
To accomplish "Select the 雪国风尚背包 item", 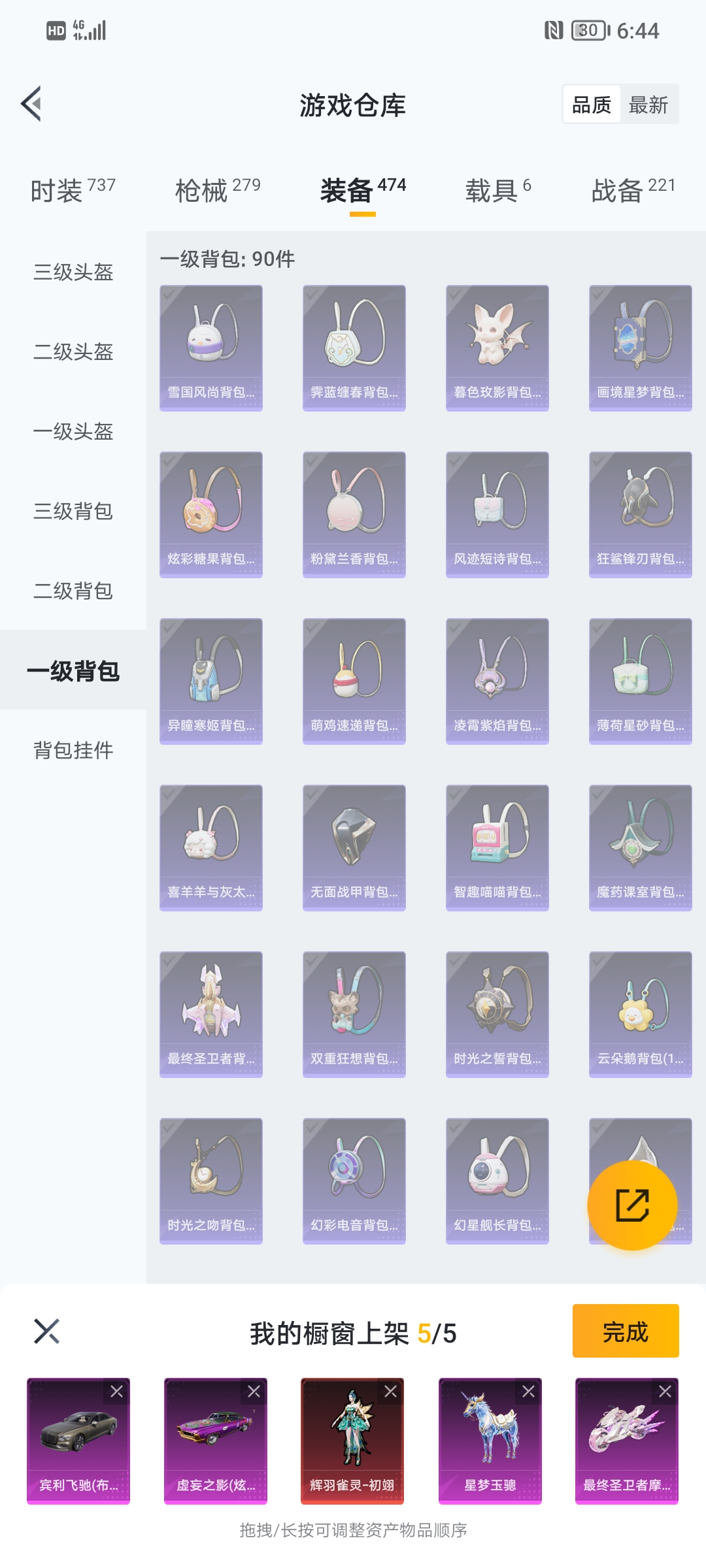I will 211,348.
